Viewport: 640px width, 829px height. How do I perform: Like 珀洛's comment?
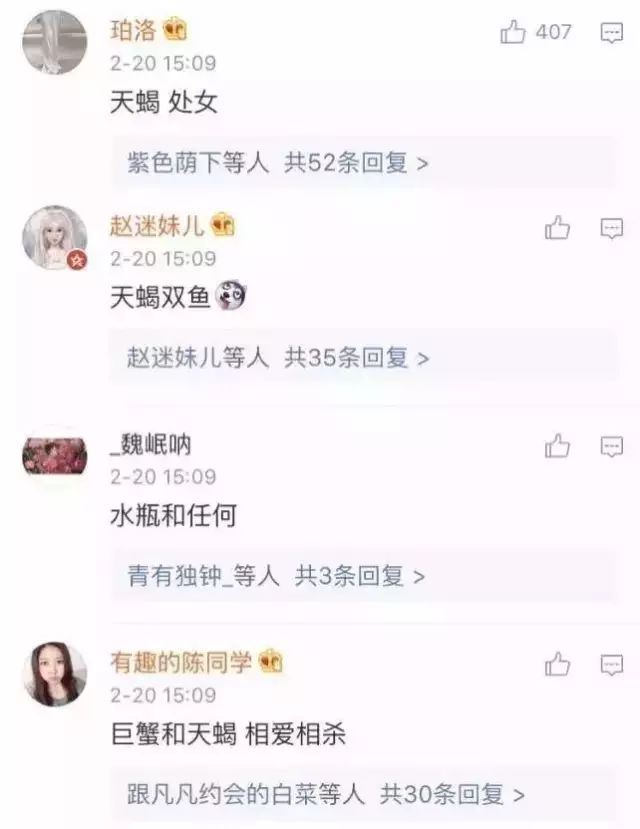tap(514, 32)
